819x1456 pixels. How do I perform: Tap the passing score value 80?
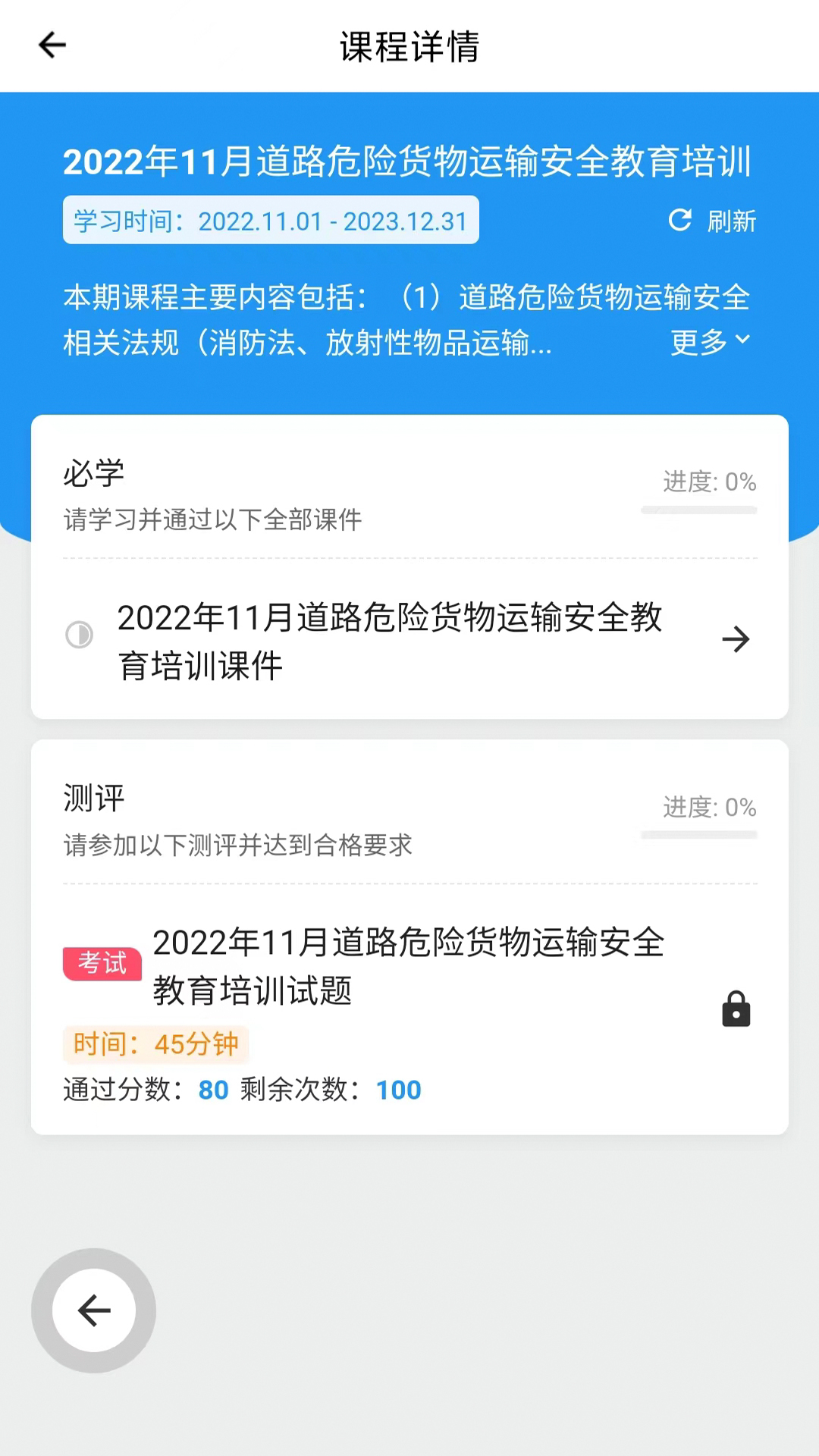(212, 1089)
